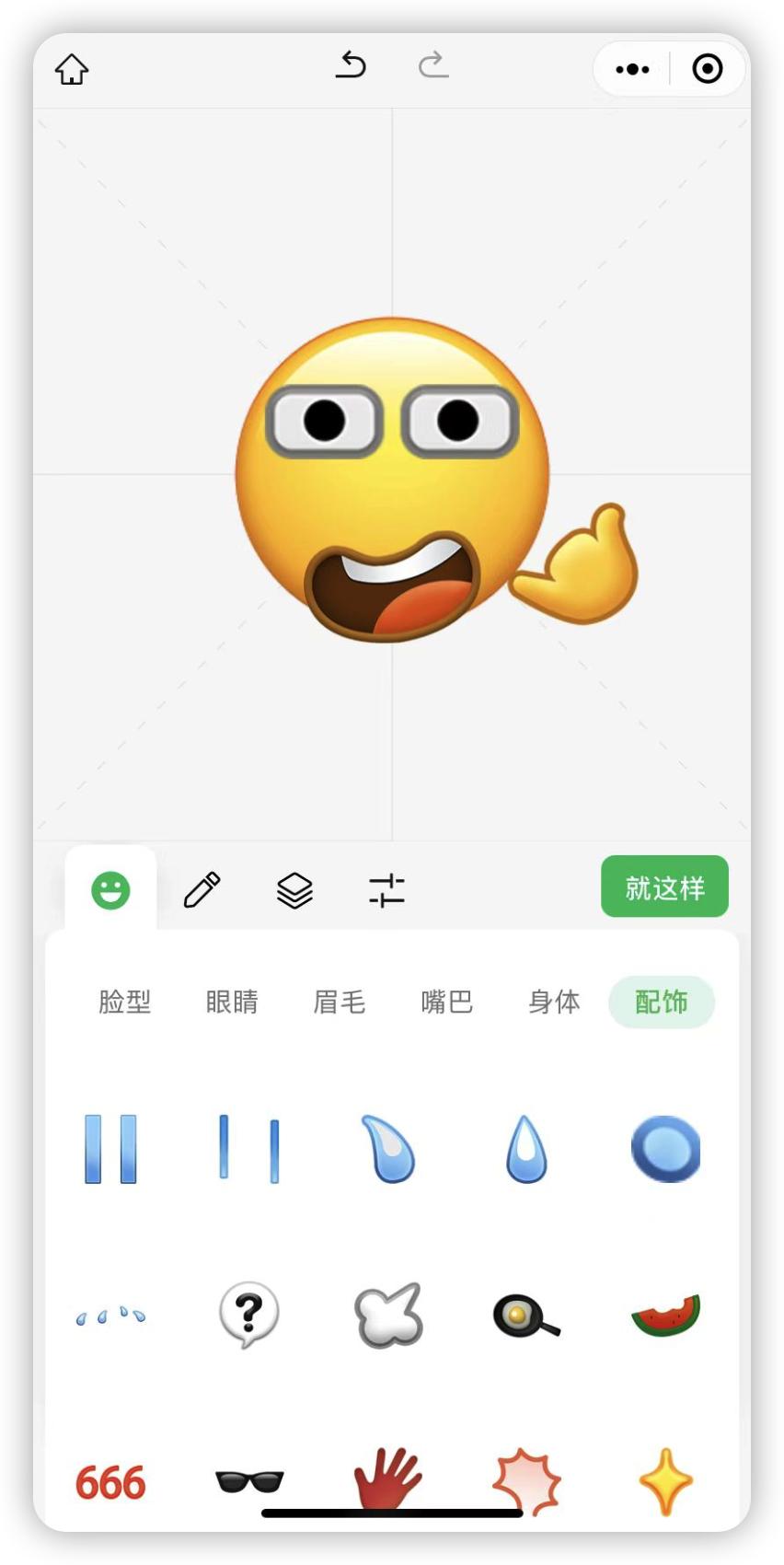The height and width of the screenshot is (1565, 784).
Task: Switch to the 嘴巴 tab
Action: coord(447,1003)
